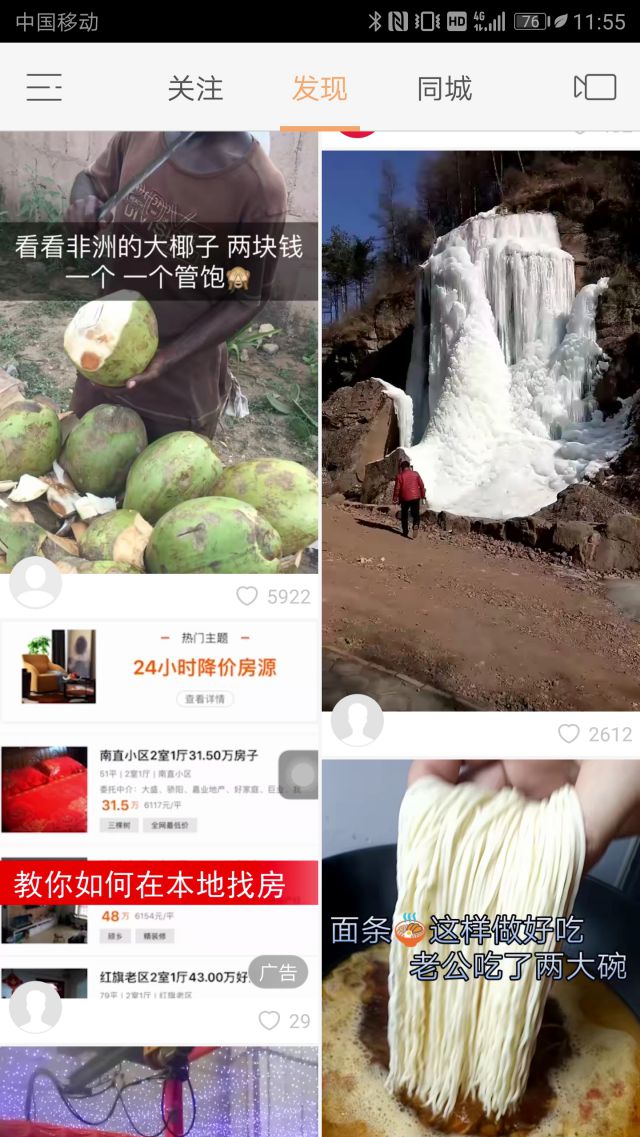640x1137 pixels.
Task: View the waterfall video uploader's avatar
Action: [x=357, y=720]
